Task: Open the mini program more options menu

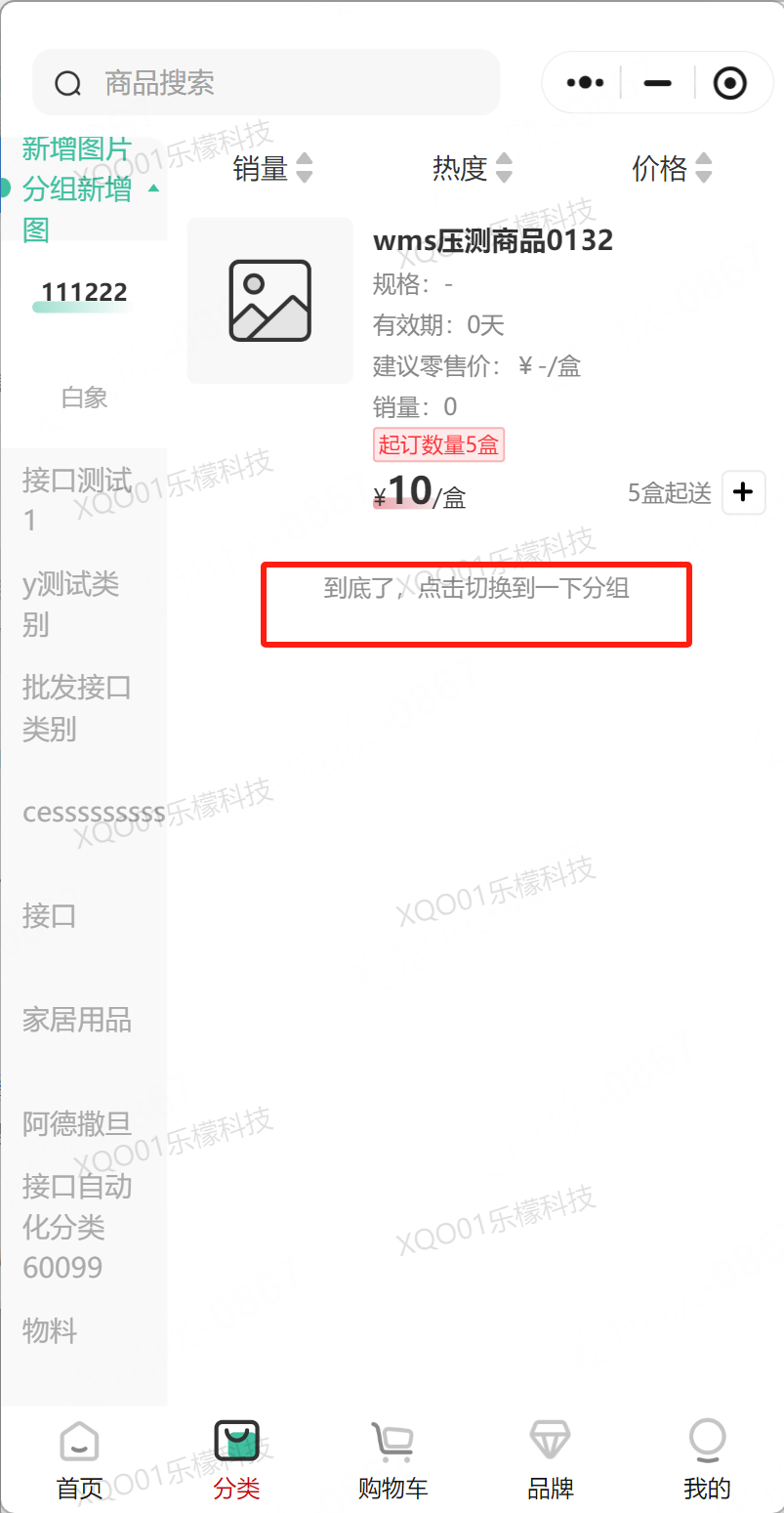Action: (x=585, y=83)
